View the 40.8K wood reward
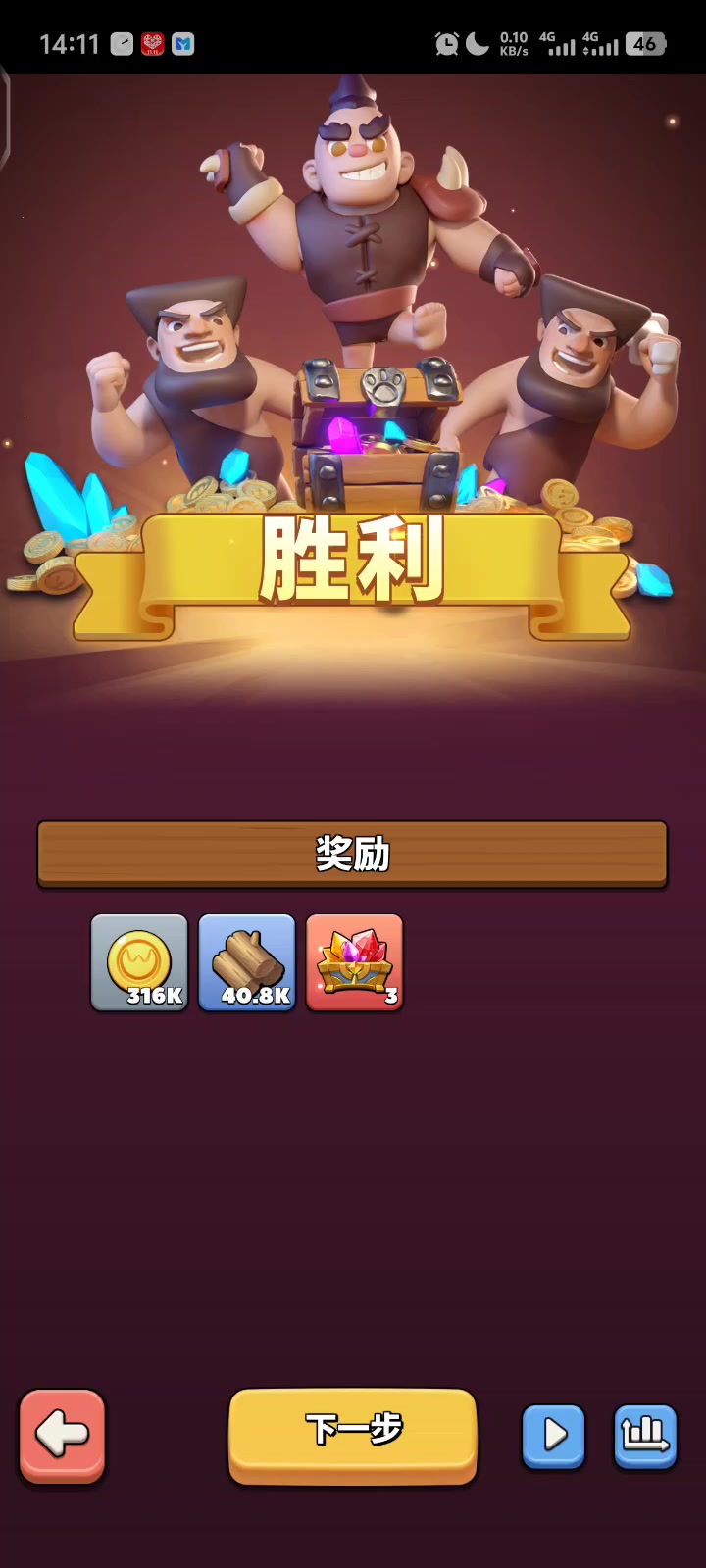This screenshot has height=1568, width=706. (247, 962)
